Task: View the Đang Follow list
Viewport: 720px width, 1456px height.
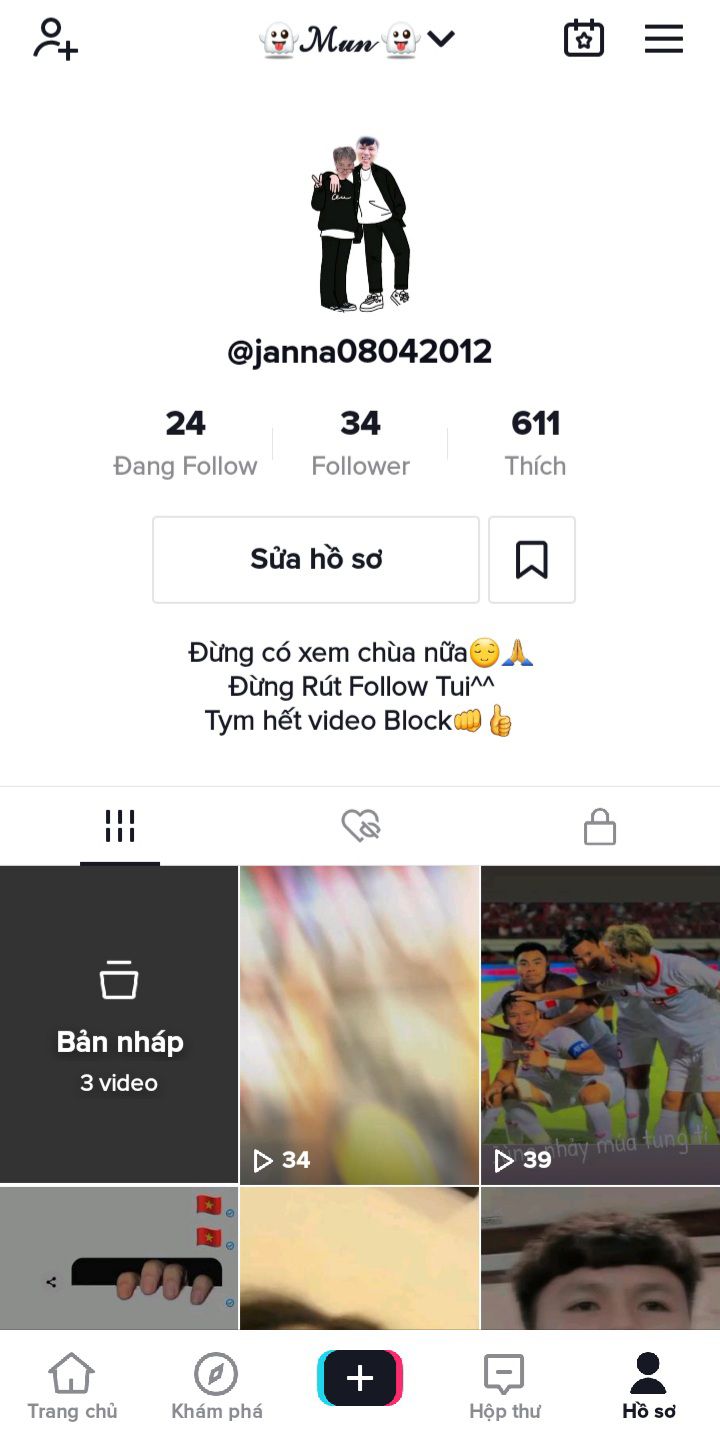Action: (x=185, y=442)
